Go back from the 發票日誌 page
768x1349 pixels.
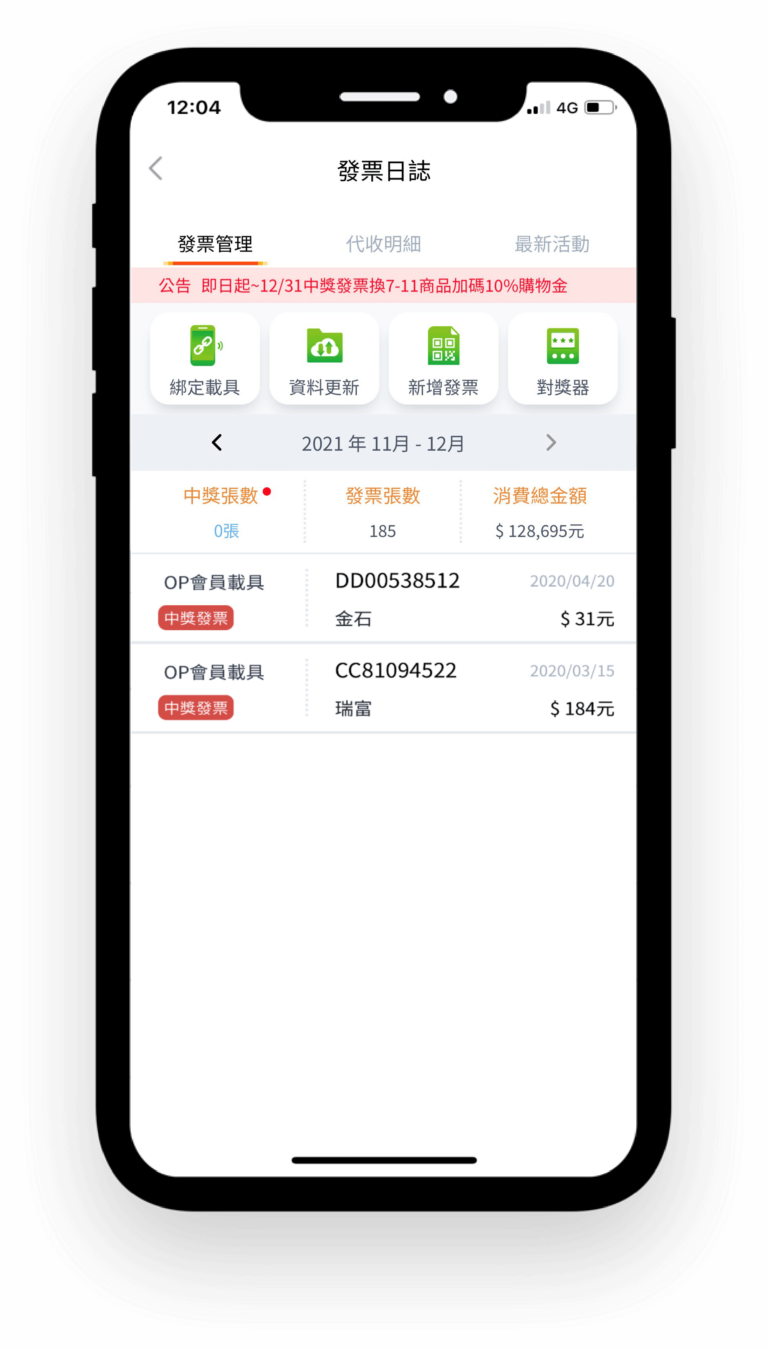coord(156,169)
